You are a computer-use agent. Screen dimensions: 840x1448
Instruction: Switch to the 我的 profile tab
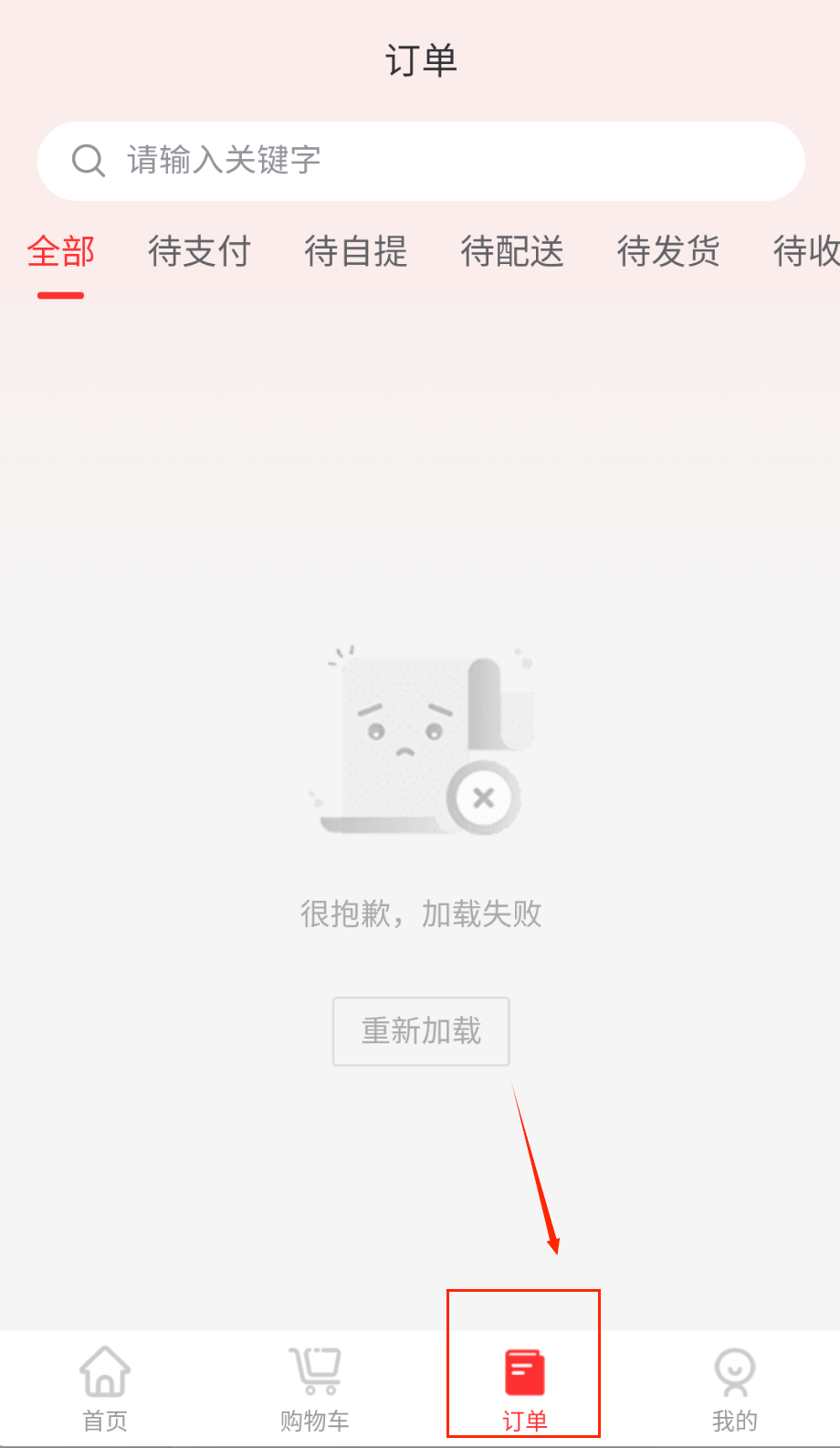point(734,1388)
